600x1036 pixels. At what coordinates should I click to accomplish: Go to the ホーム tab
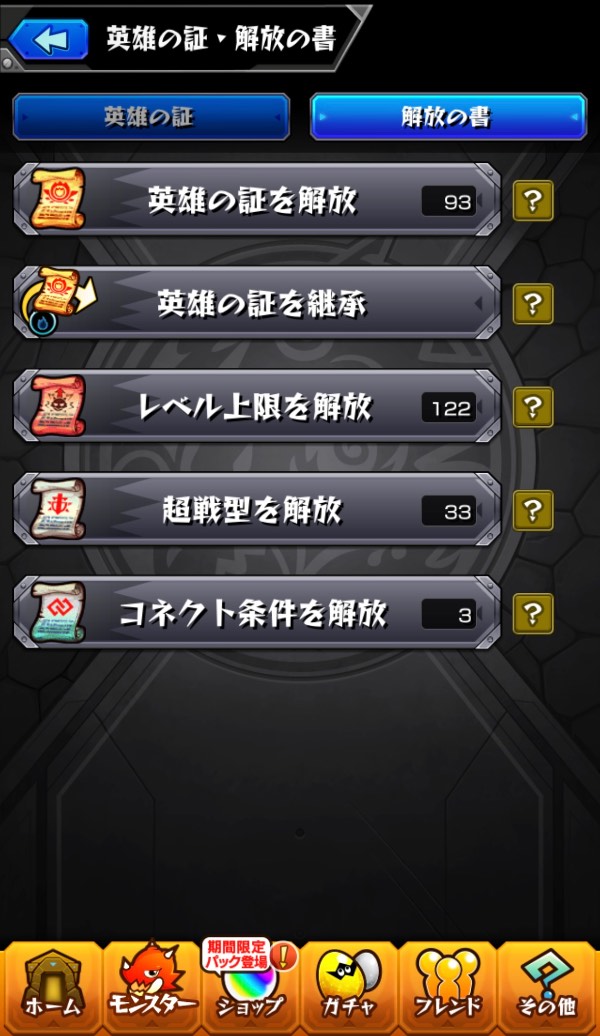point(52,988)
